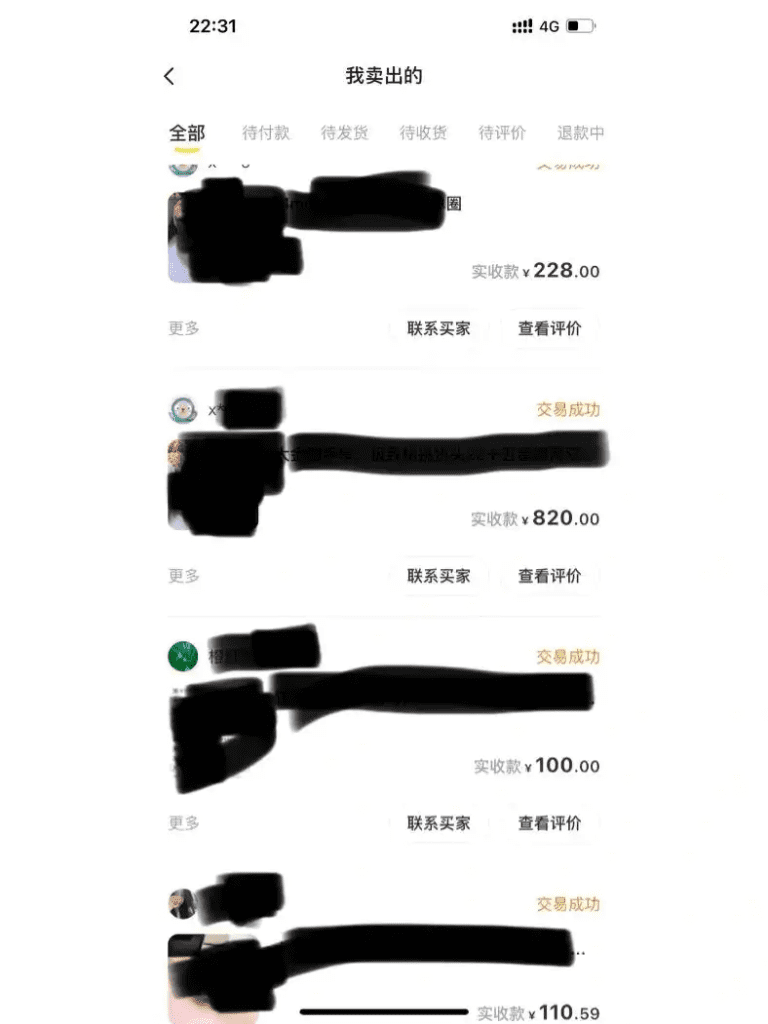Select the 待收货 tab
The image size is (768, 1024).
click(420, 131)
